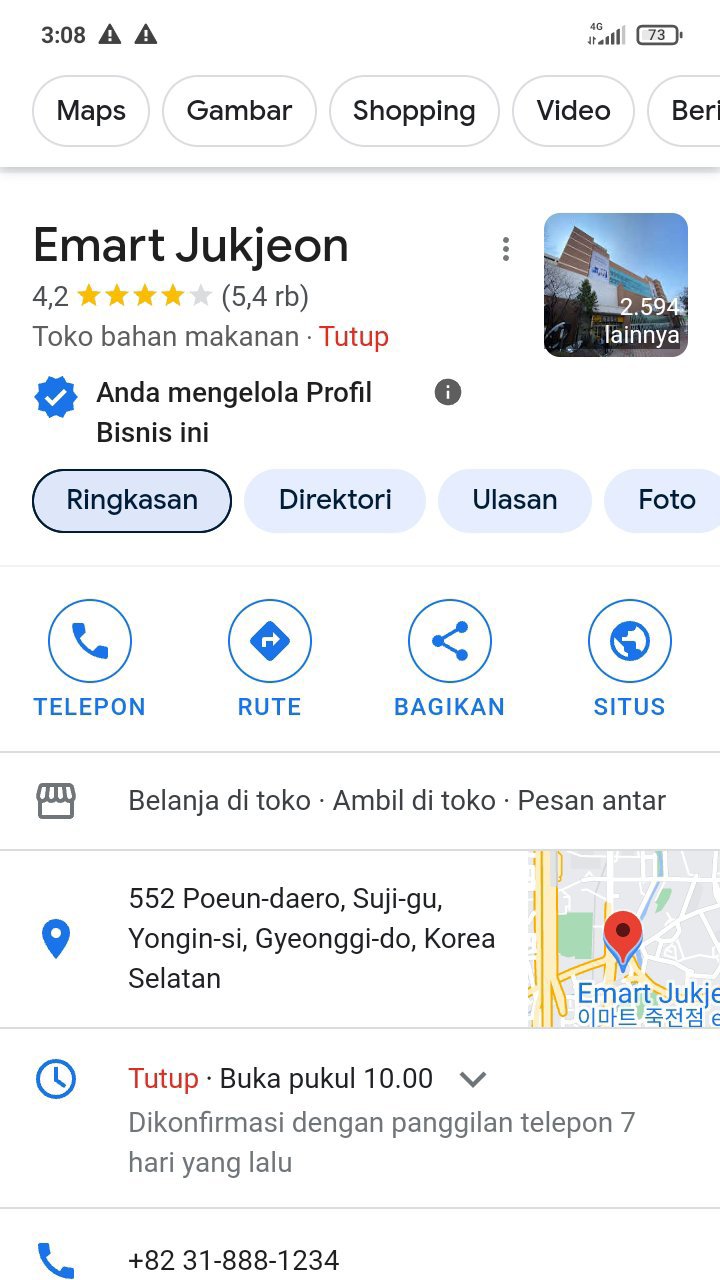
Task: Open the Ulasan reviews chip
Action: tap(515, 500)
